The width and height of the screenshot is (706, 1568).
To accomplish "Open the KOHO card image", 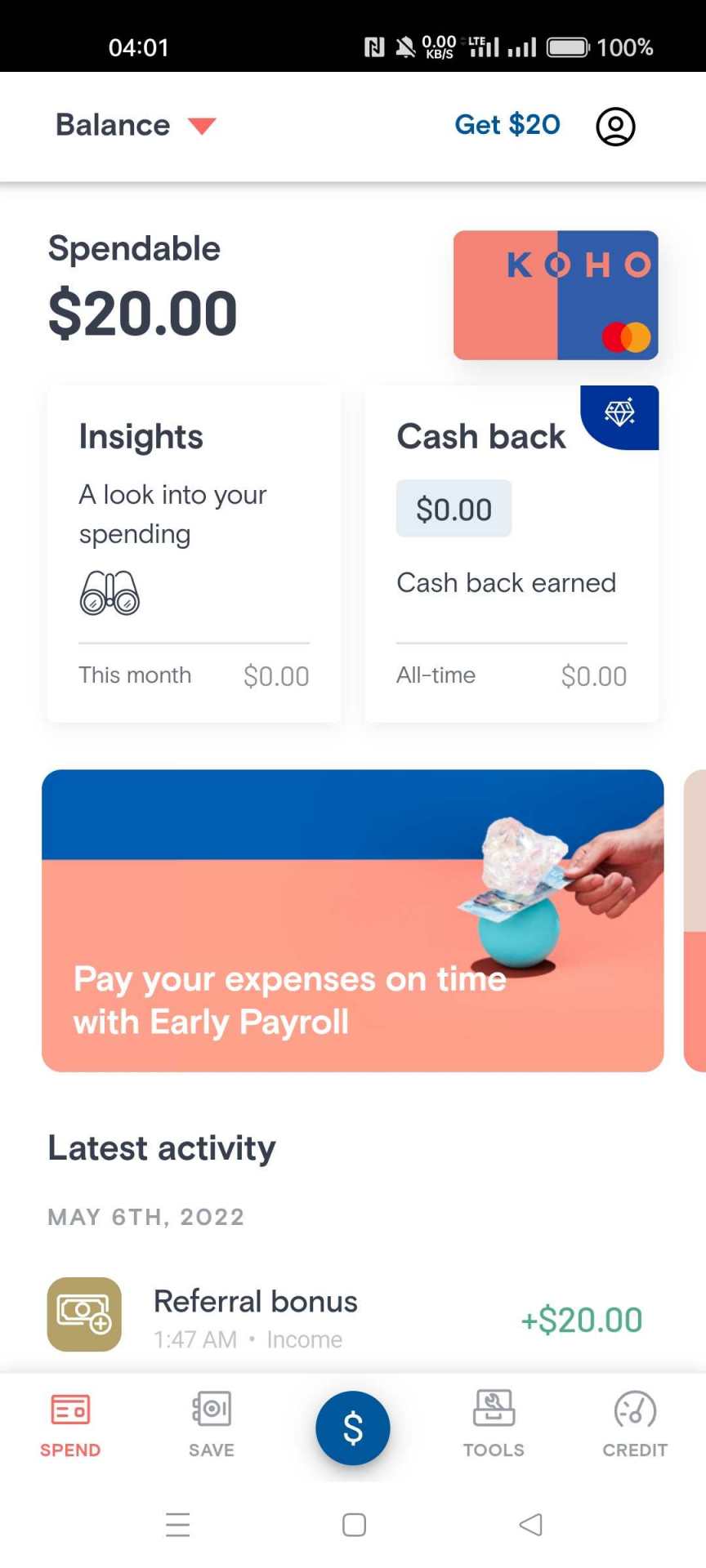I will point(556,295).
